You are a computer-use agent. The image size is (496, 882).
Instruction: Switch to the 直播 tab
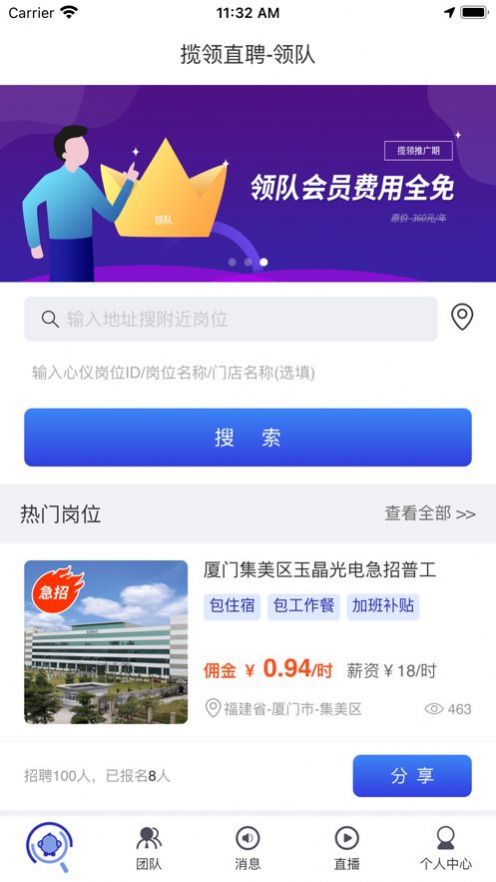(346, 848)
